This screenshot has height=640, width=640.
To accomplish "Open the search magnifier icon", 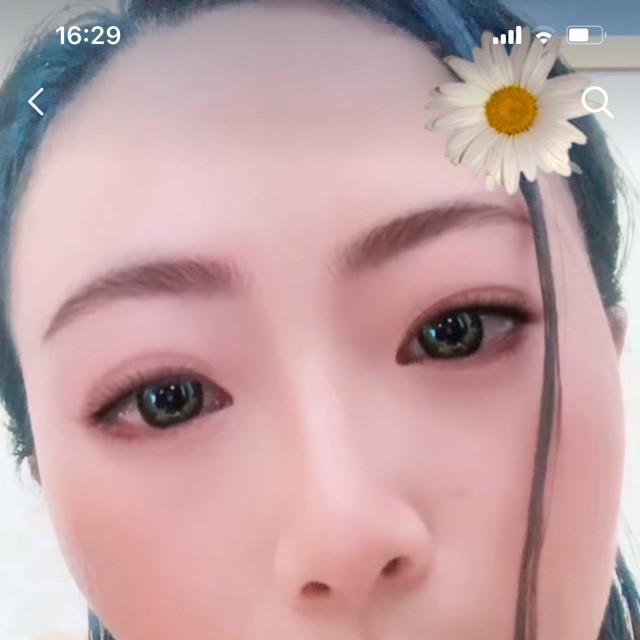I will (x=597, y=101).
